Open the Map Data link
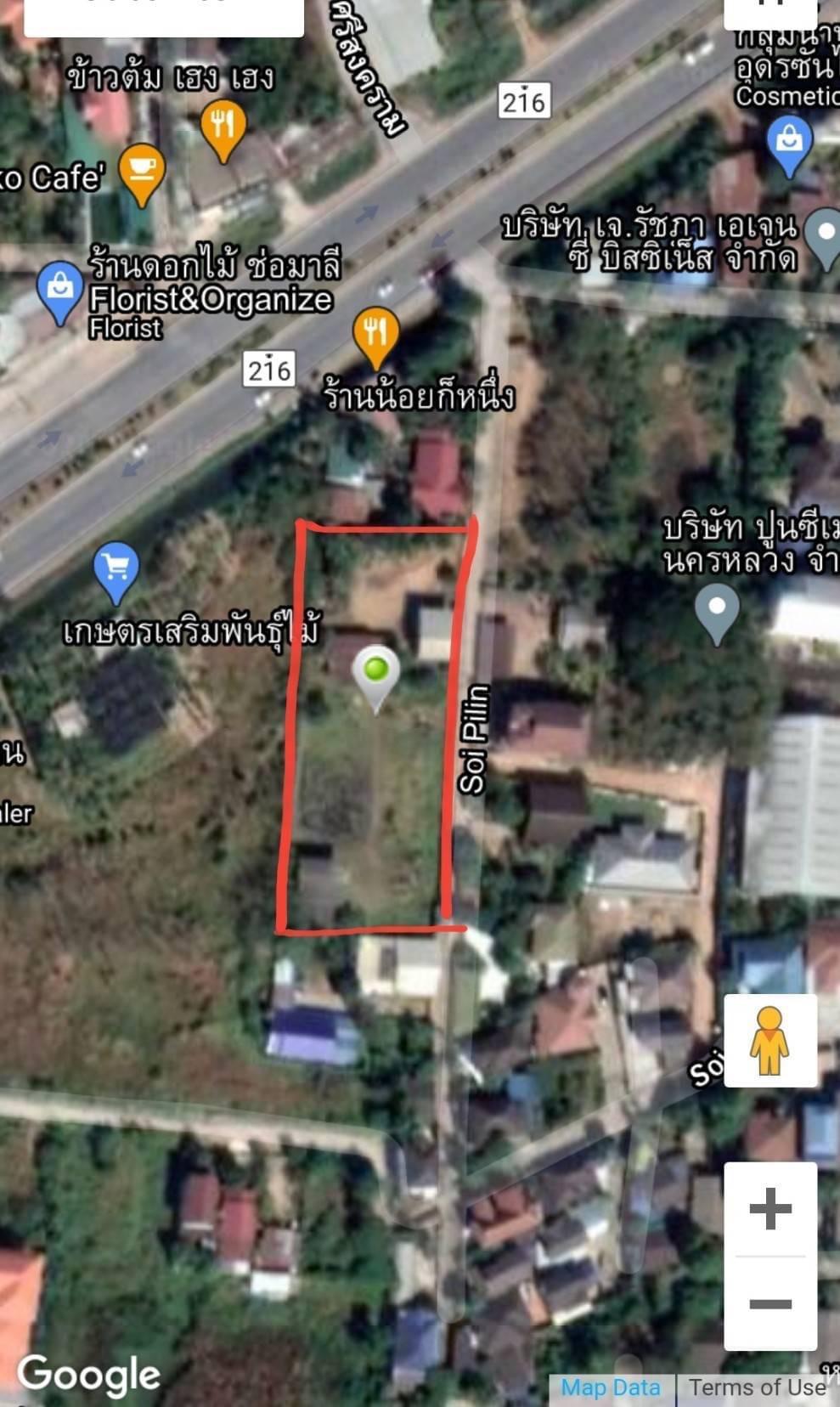 pyautogui.click(x=611, y=1387)
